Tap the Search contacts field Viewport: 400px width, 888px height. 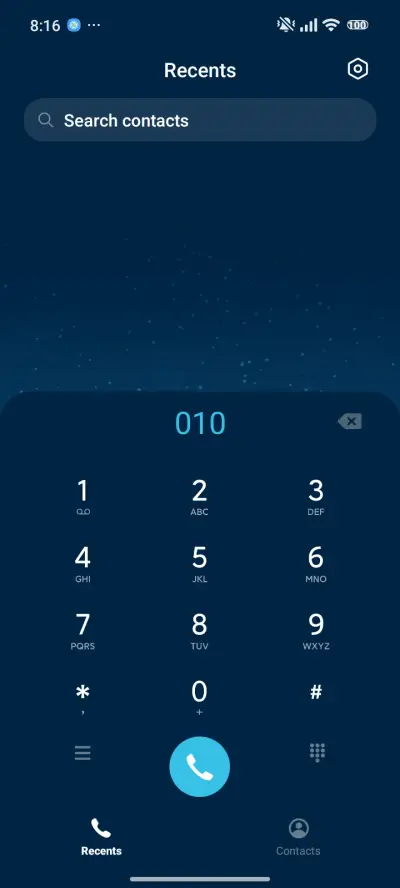[x=200, y=120]
